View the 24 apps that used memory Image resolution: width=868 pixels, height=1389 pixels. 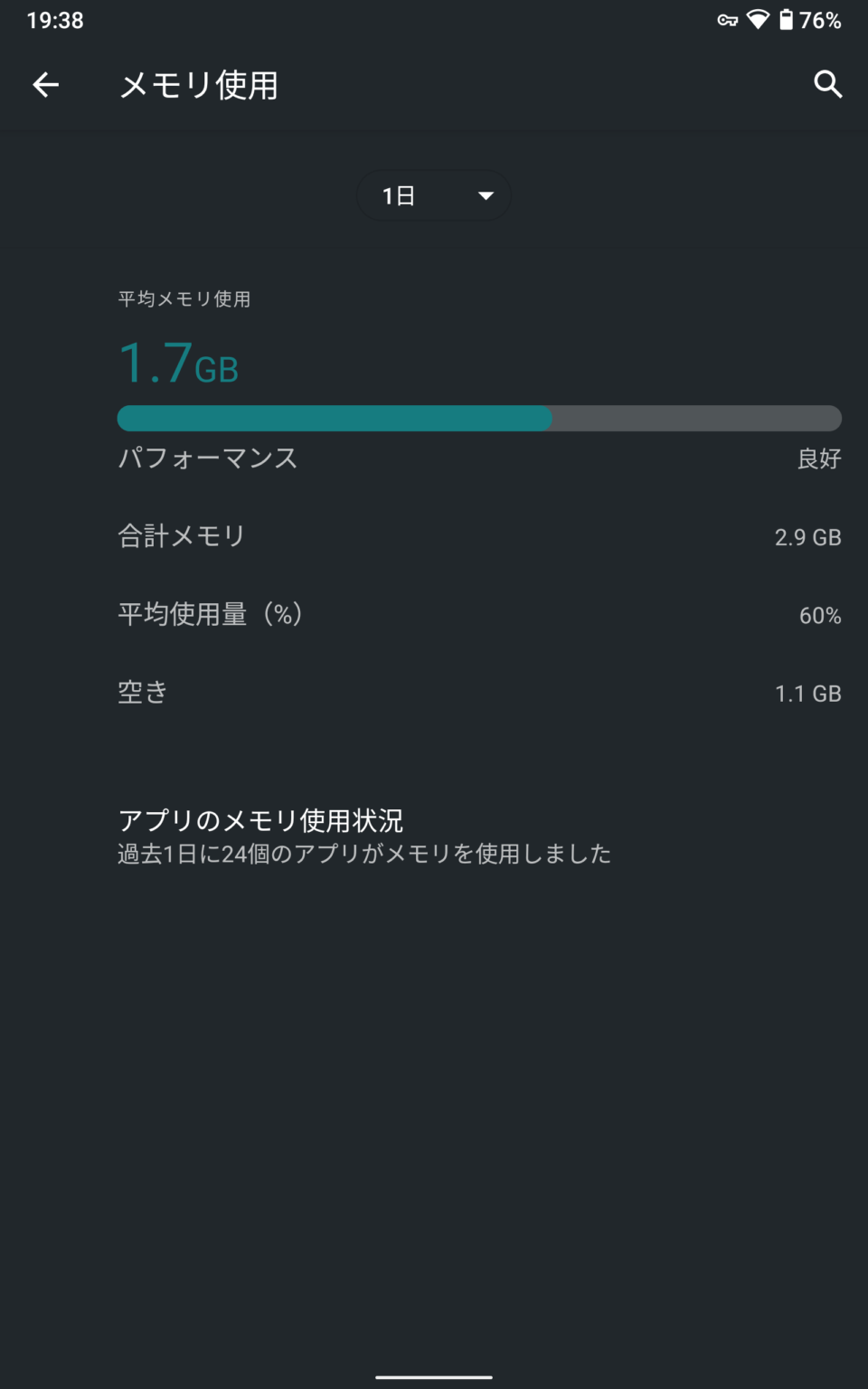pos(363,853)
